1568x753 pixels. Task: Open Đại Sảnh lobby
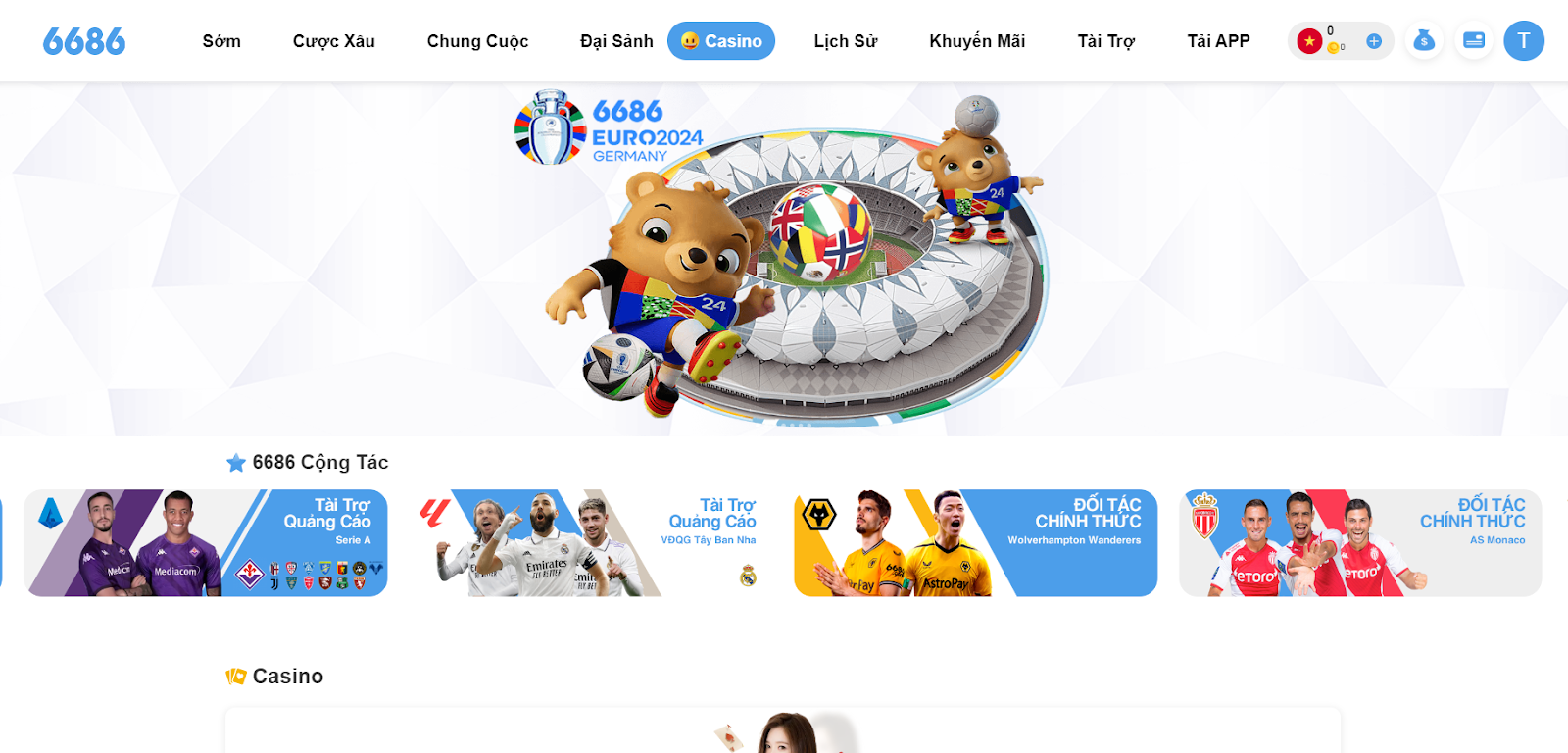(x=616, y=41)
